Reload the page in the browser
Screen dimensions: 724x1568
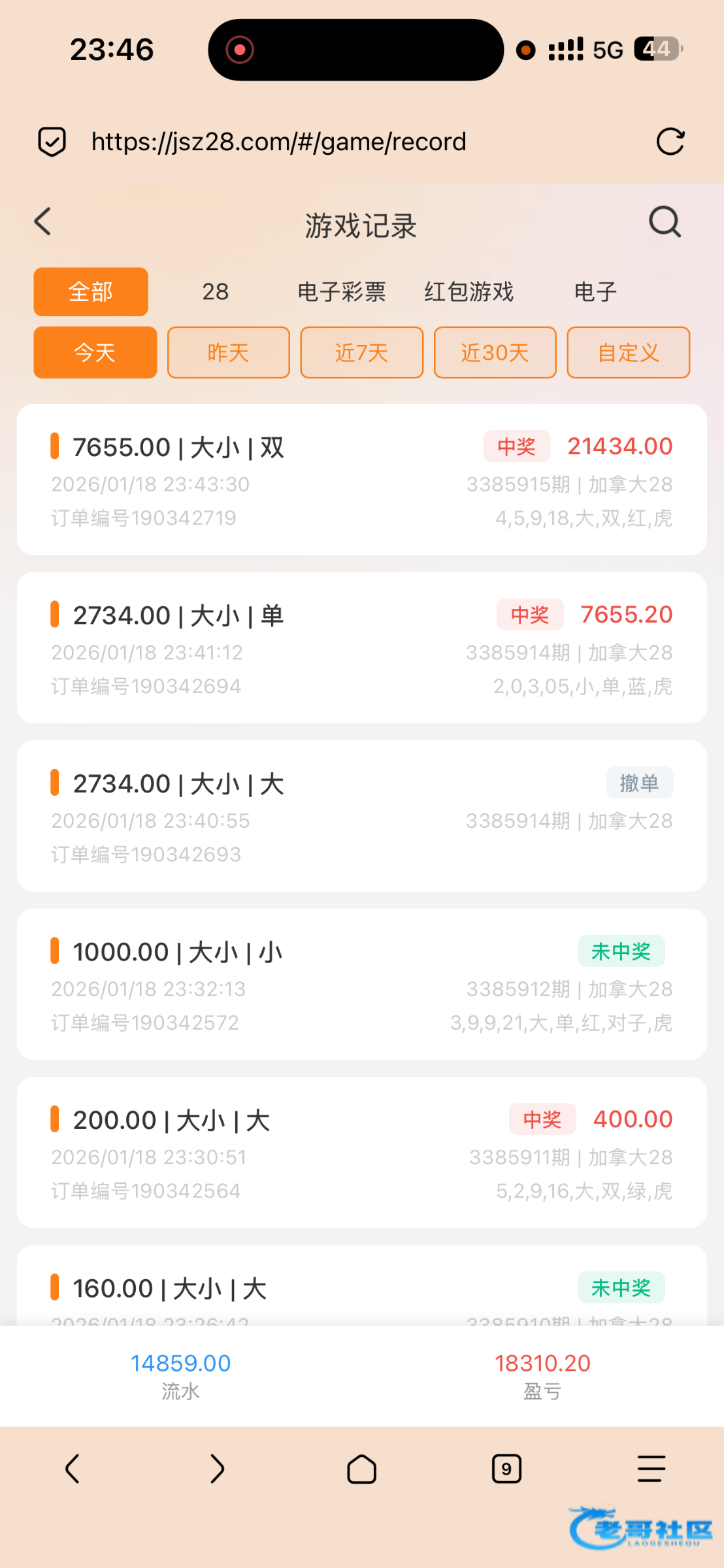click(x=670, y=142)
